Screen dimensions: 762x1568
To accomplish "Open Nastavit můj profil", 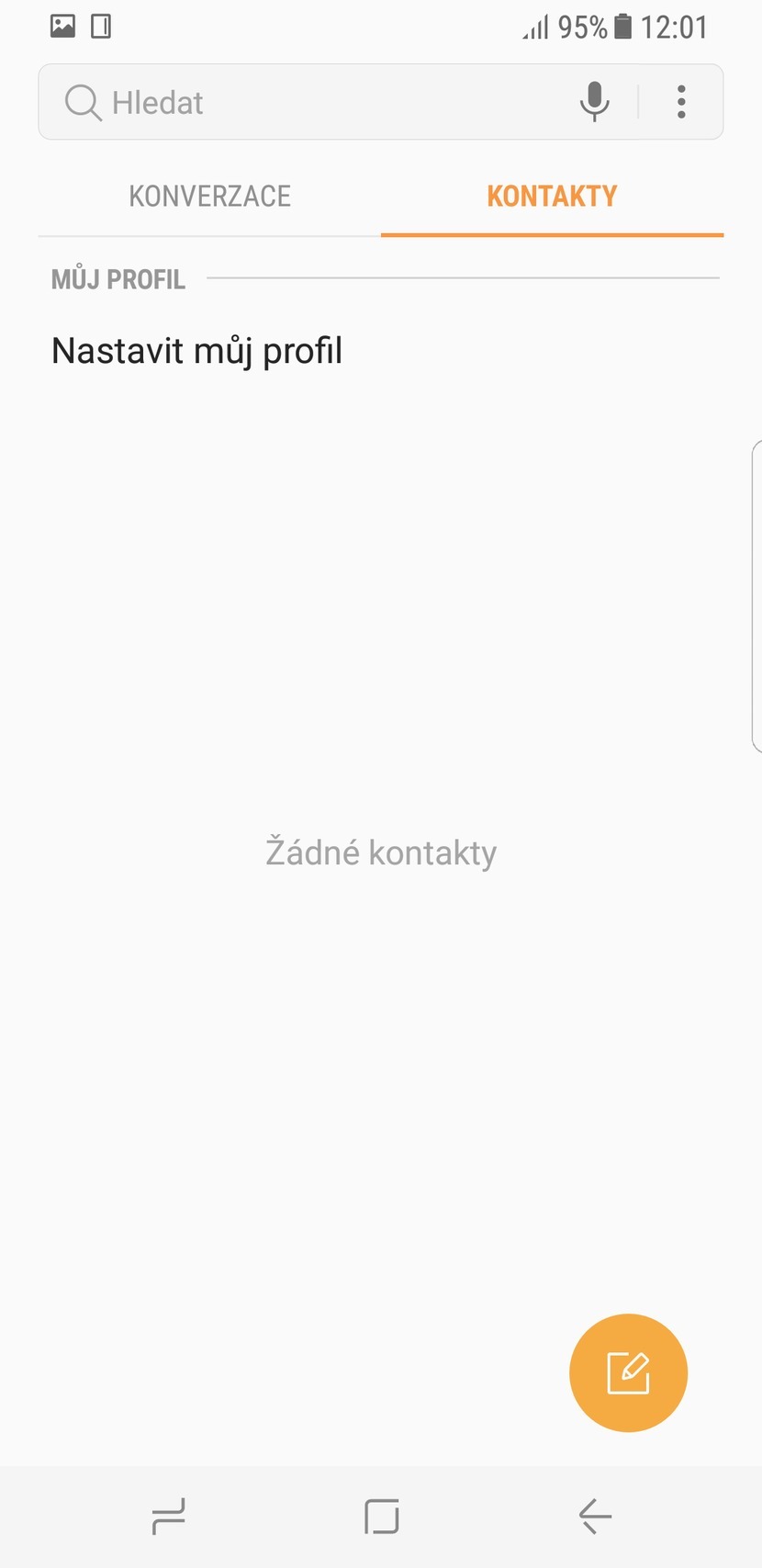I will coord(196,351).
